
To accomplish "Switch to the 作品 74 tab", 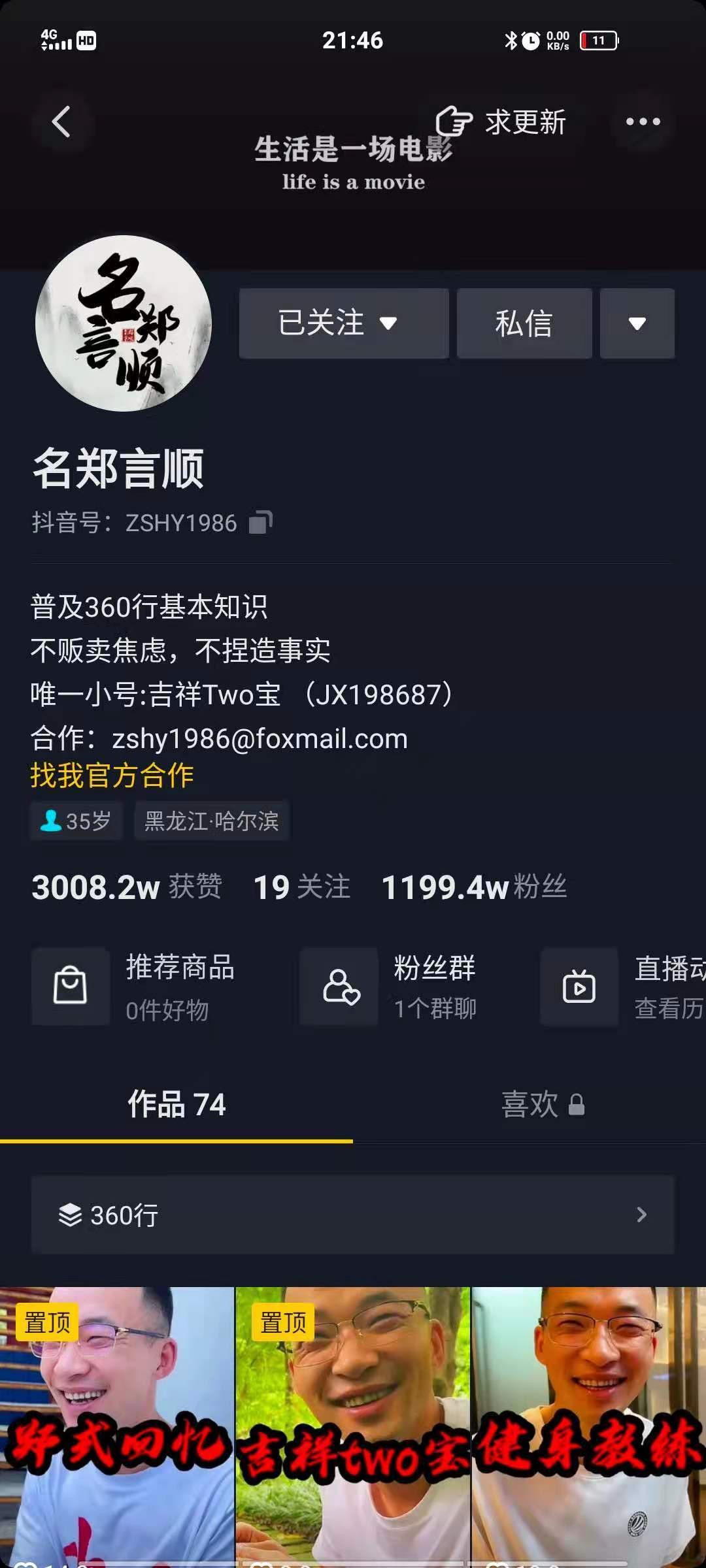I will 176,1105.
